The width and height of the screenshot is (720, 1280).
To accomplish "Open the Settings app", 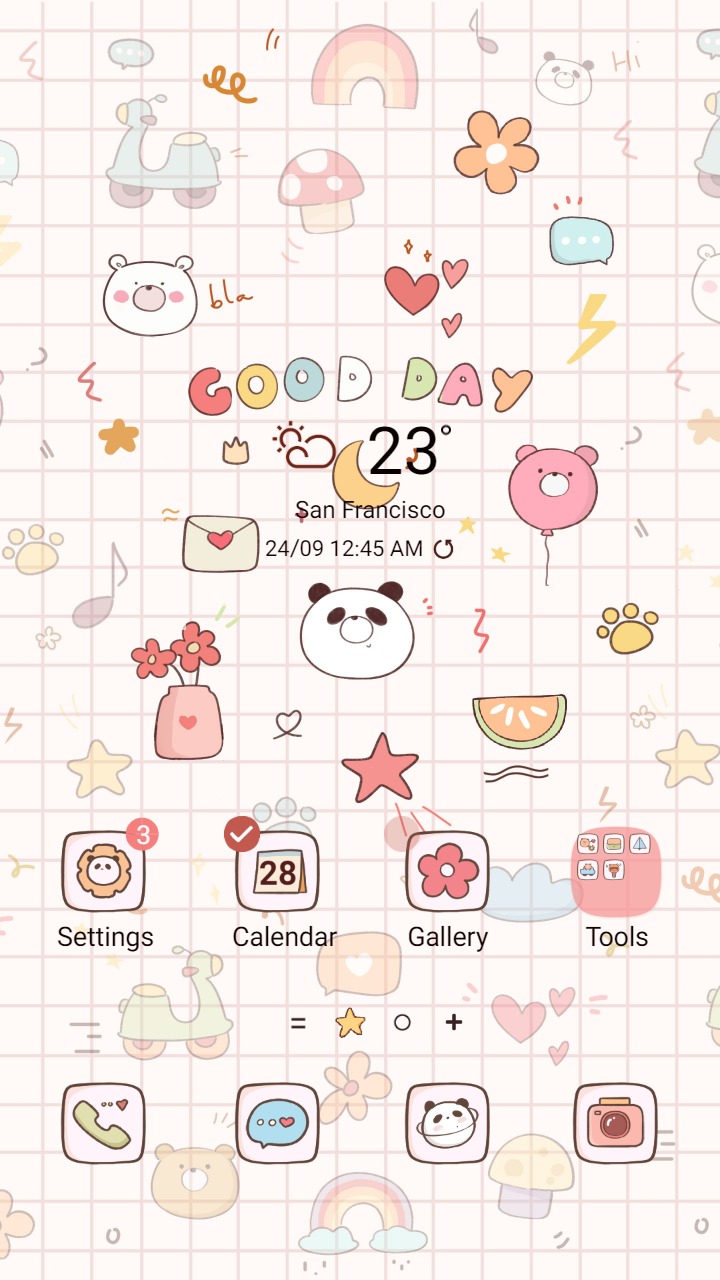I will [105, 870].
